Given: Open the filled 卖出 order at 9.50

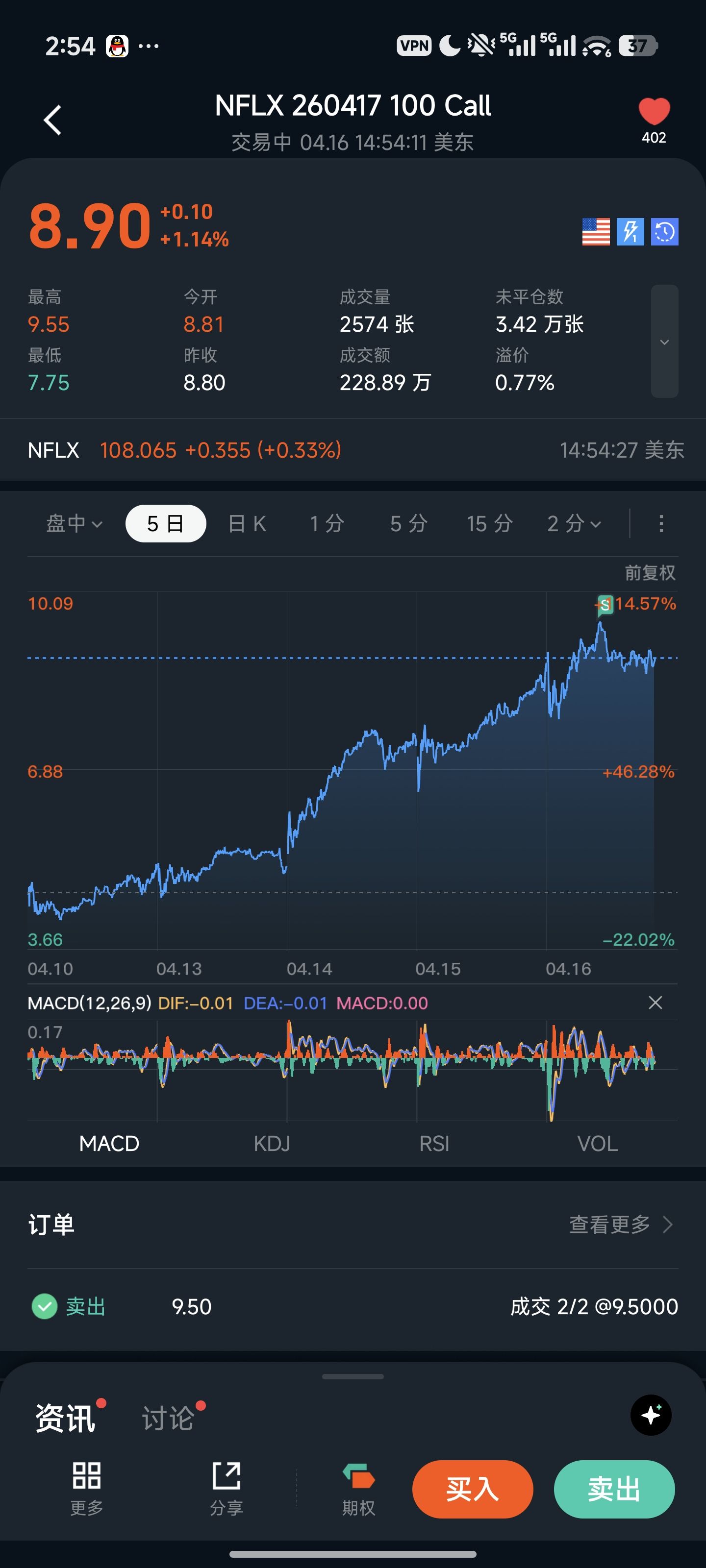Looking at the screenshot, I should tap(353, 1306).
